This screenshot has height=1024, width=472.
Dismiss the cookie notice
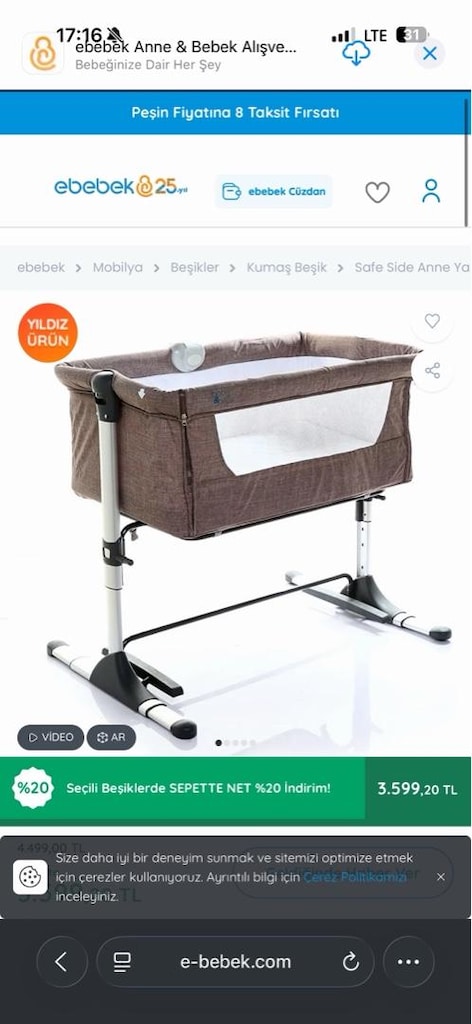click(441, 876)
